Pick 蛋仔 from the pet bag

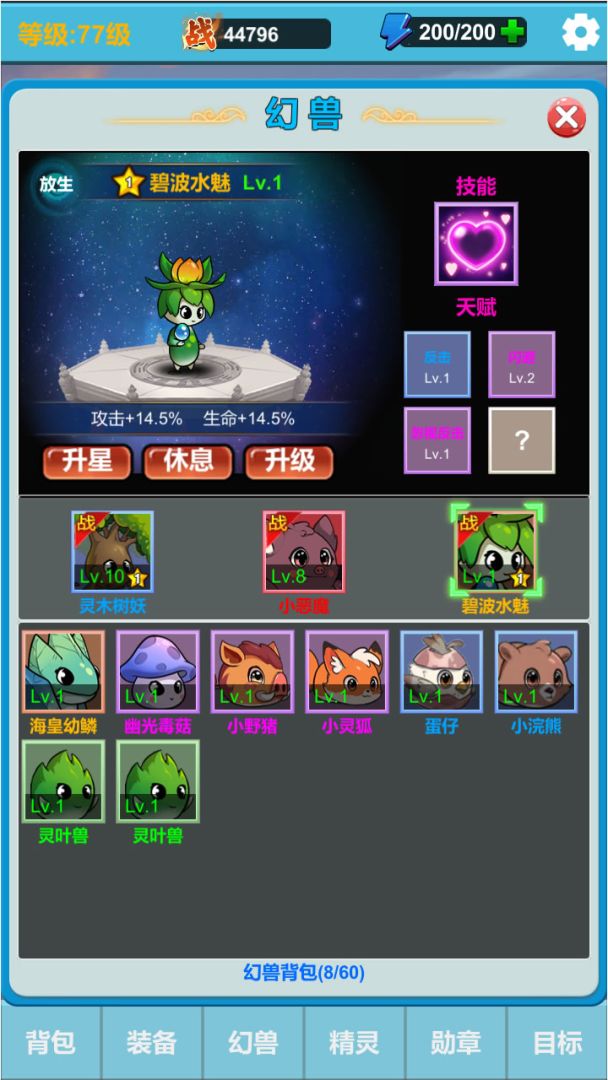pyautogui.click(x=441, y=672)
